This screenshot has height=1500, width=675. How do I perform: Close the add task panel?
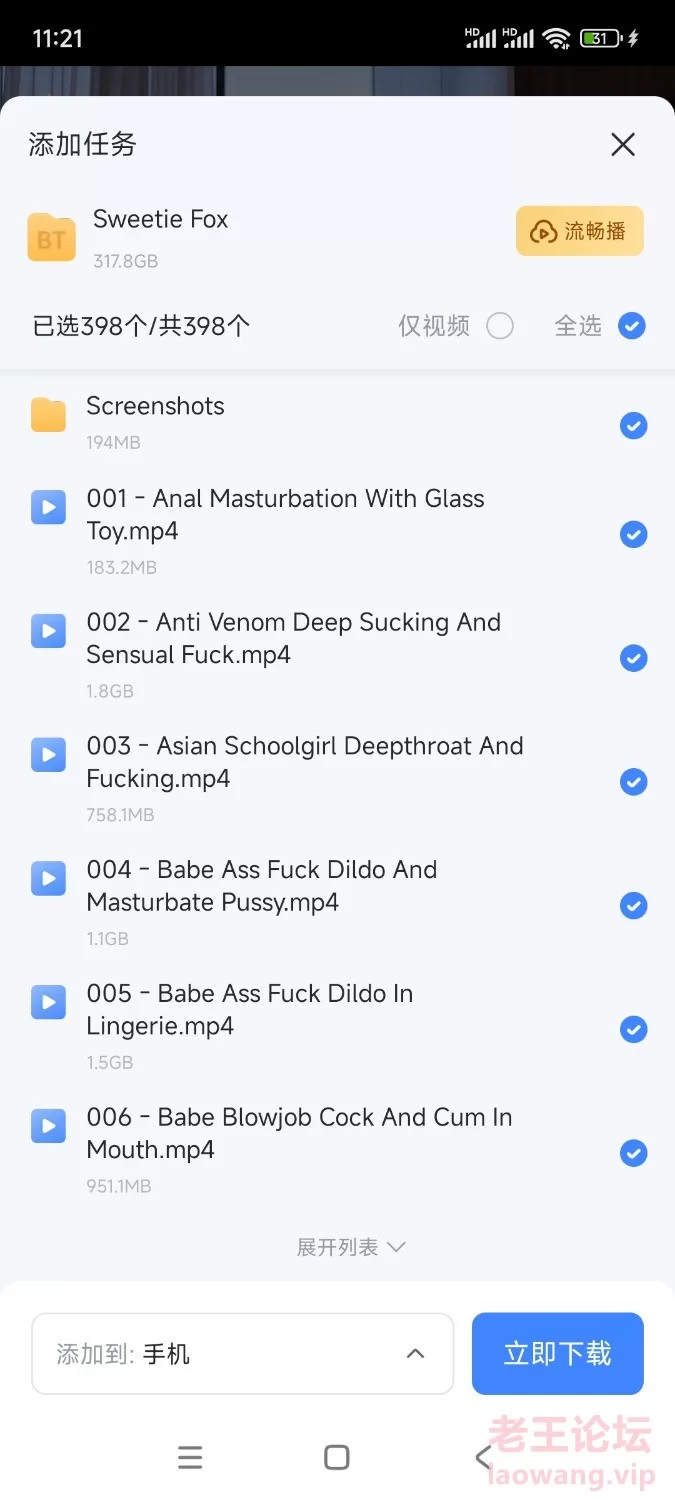(x=623, y=145)
